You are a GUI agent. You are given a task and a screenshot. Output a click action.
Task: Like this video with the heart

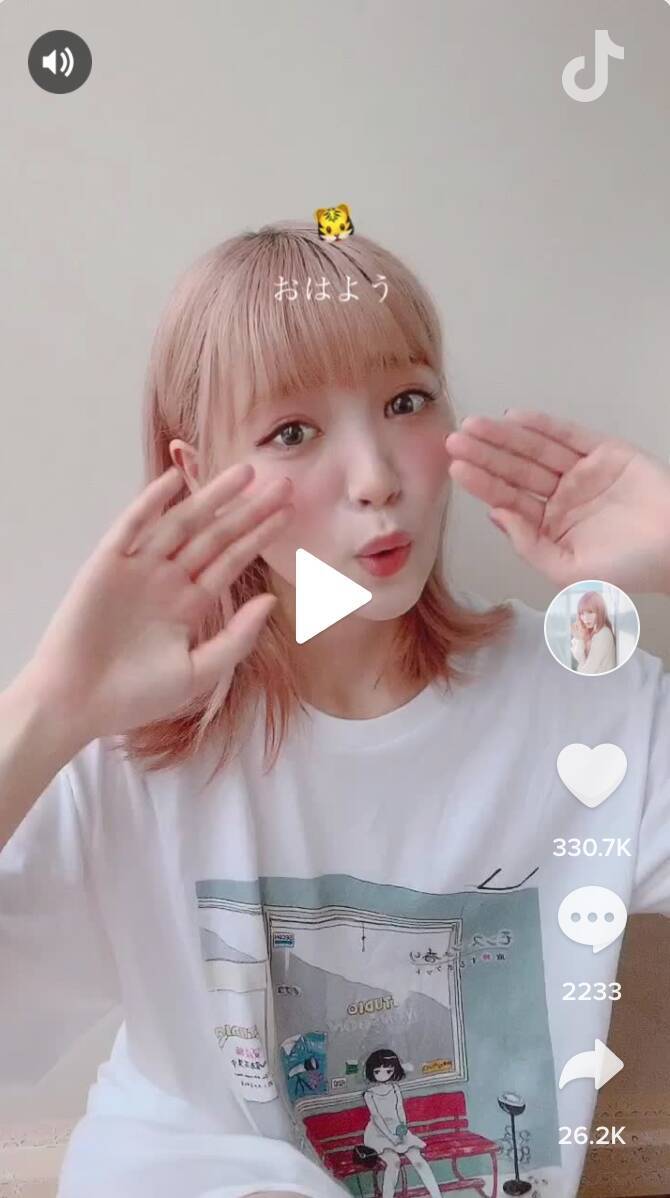coord(591,775)
